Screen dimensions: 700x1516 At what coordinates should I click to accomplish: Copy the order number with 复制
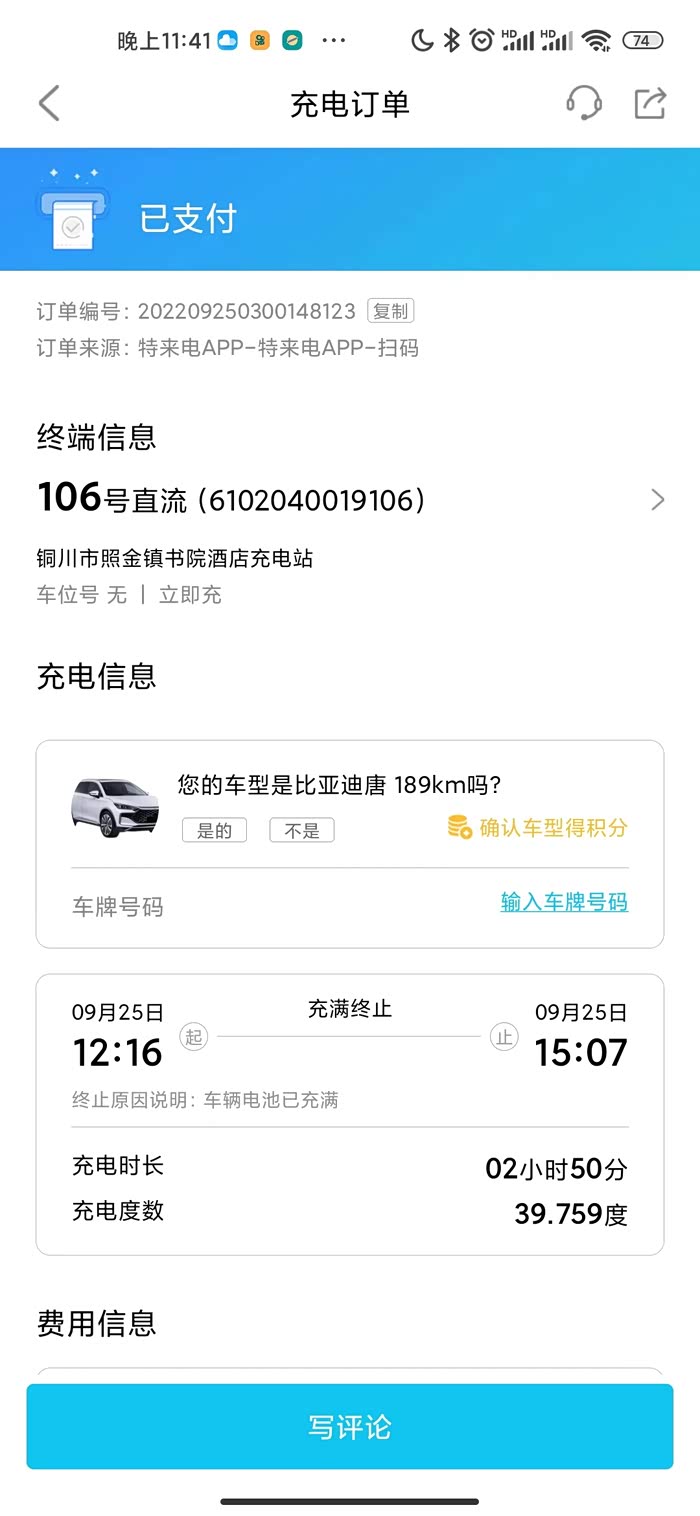[x=390, y=311]
